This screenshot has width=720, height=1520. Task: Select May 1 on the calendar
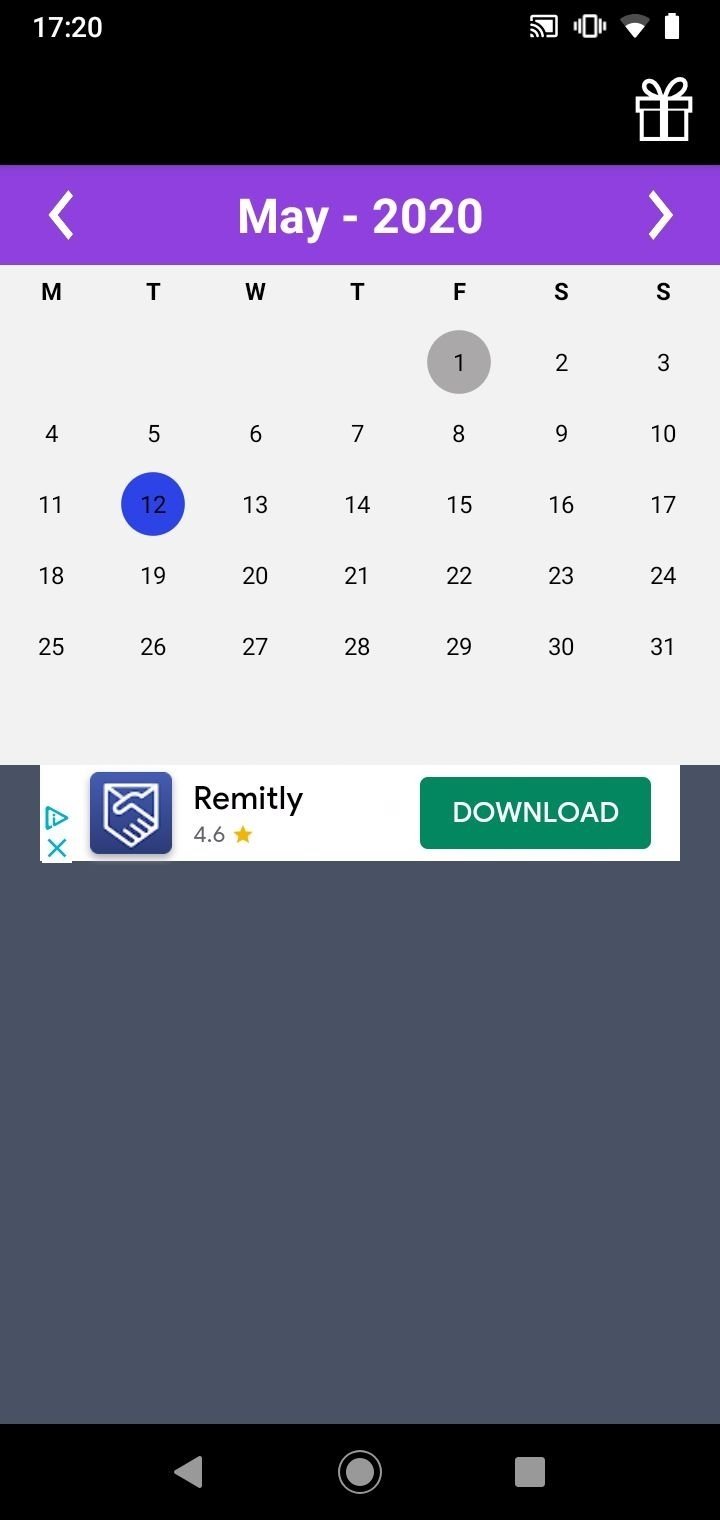click(x=459, y=362)
